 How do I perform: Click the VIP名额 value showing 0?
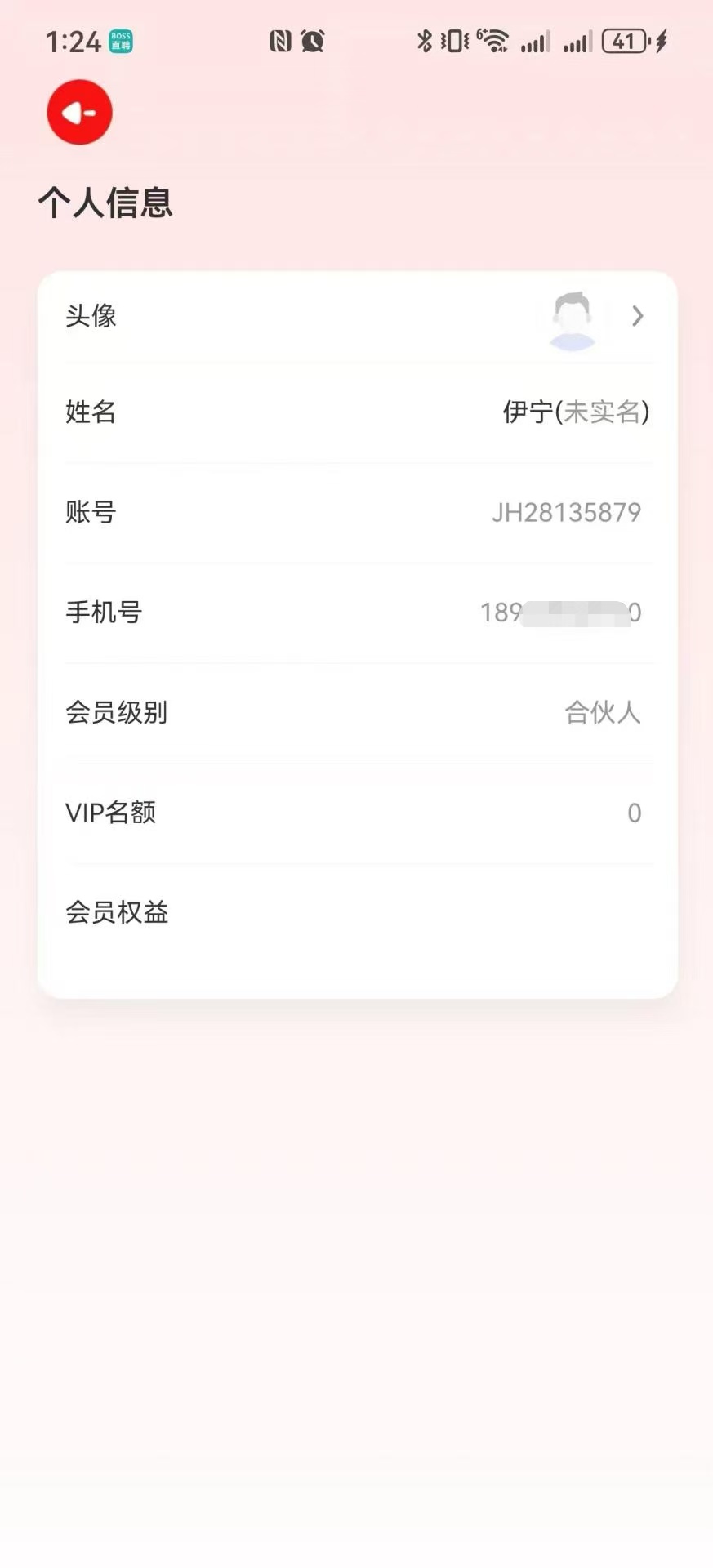point(632,813)
